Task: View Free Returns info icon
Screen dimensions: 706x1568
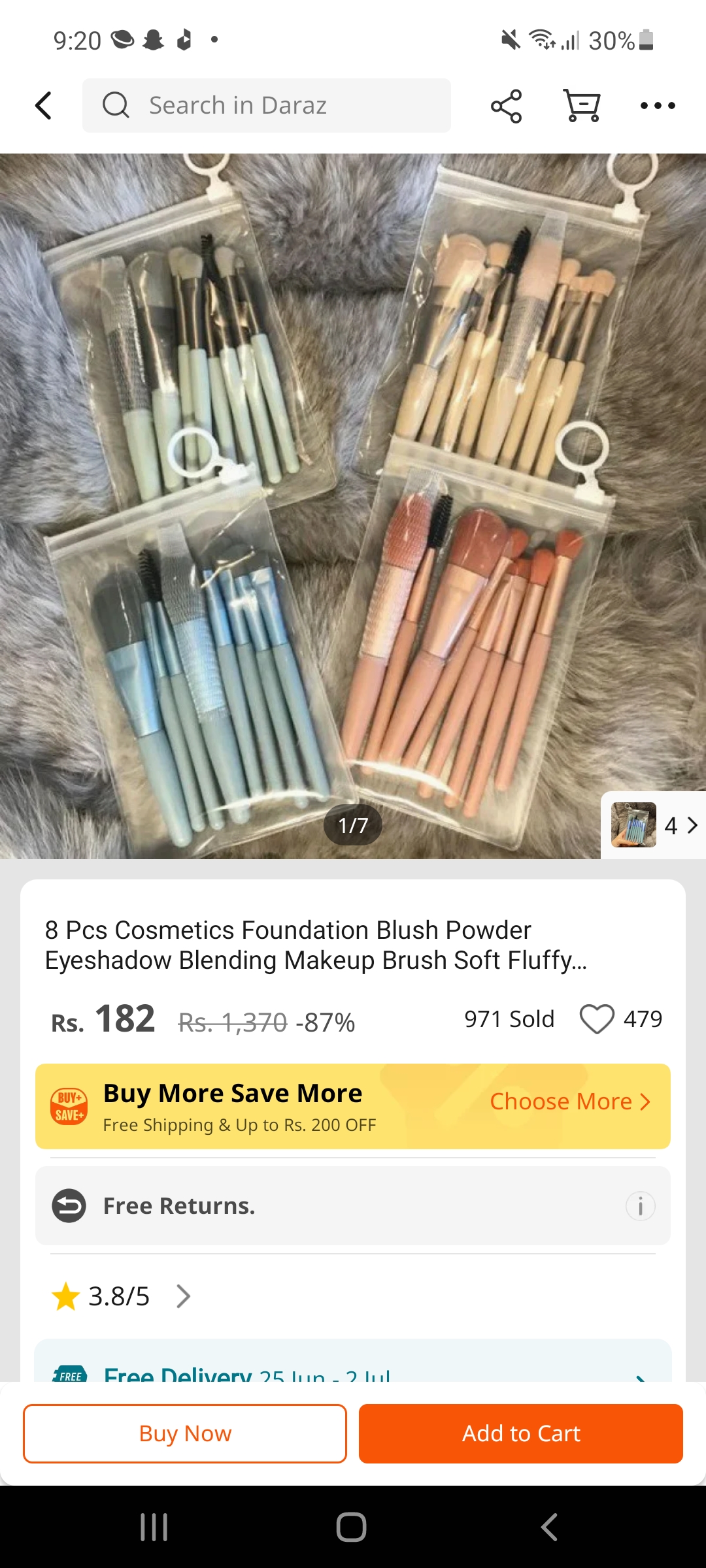Action: coord(640,1206)
